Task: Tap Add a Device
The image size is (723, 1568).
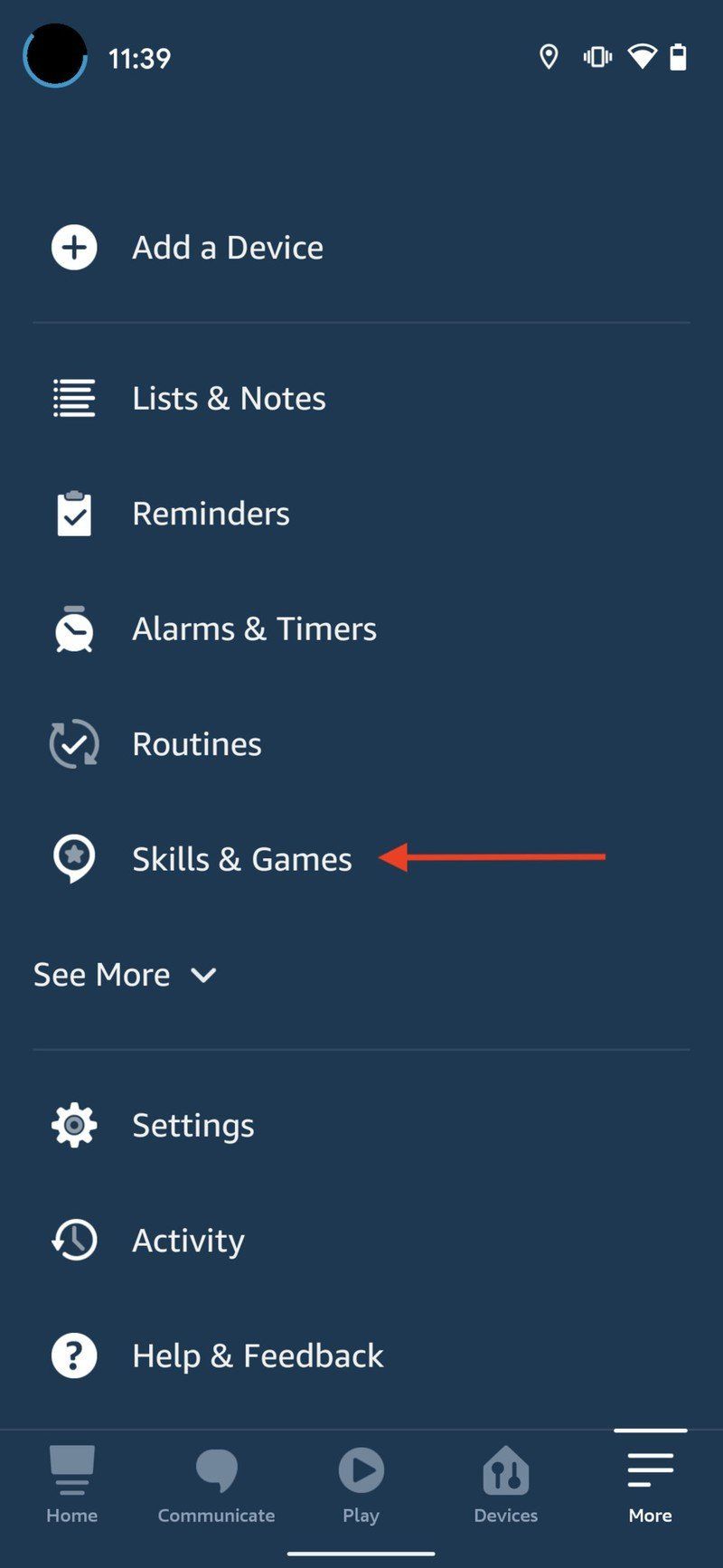Action: coord(226,248)
